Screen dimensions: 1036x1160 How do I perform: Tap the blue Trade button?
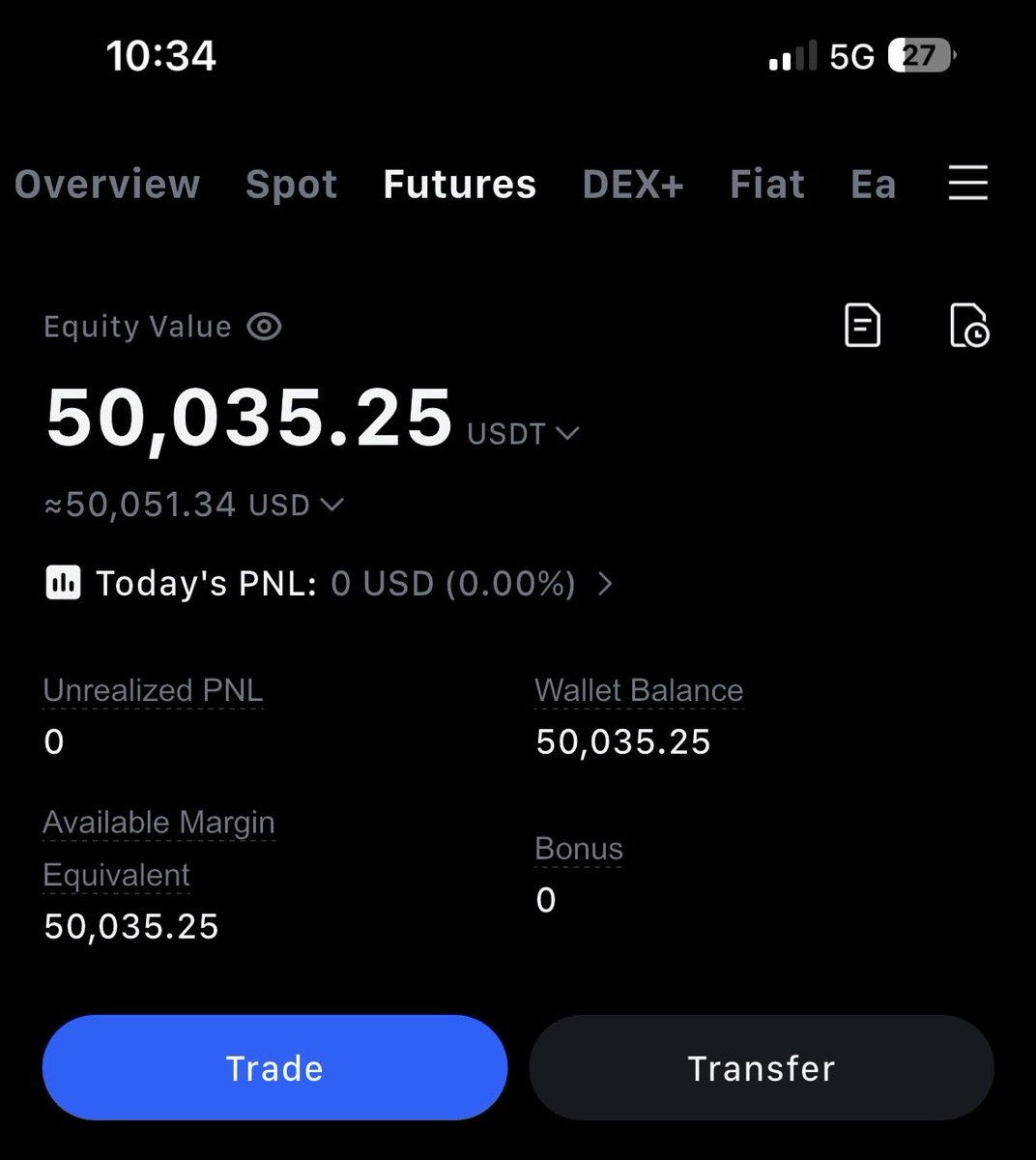click(x=274, y=1067)
